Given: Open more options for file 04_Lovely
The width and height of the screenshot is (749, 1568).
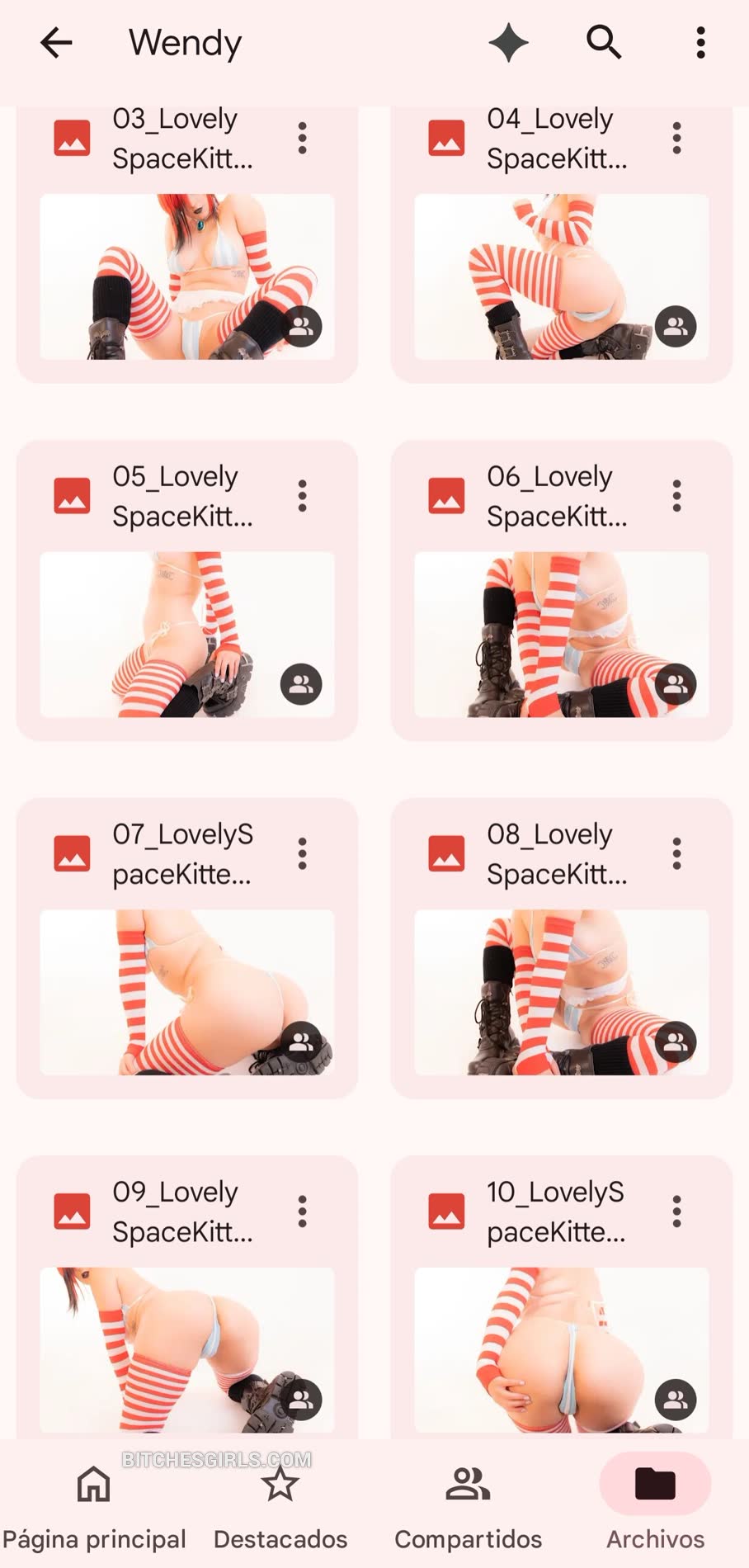Looking at the screenshot, I should pyautogui.click(x=676, y=139).
